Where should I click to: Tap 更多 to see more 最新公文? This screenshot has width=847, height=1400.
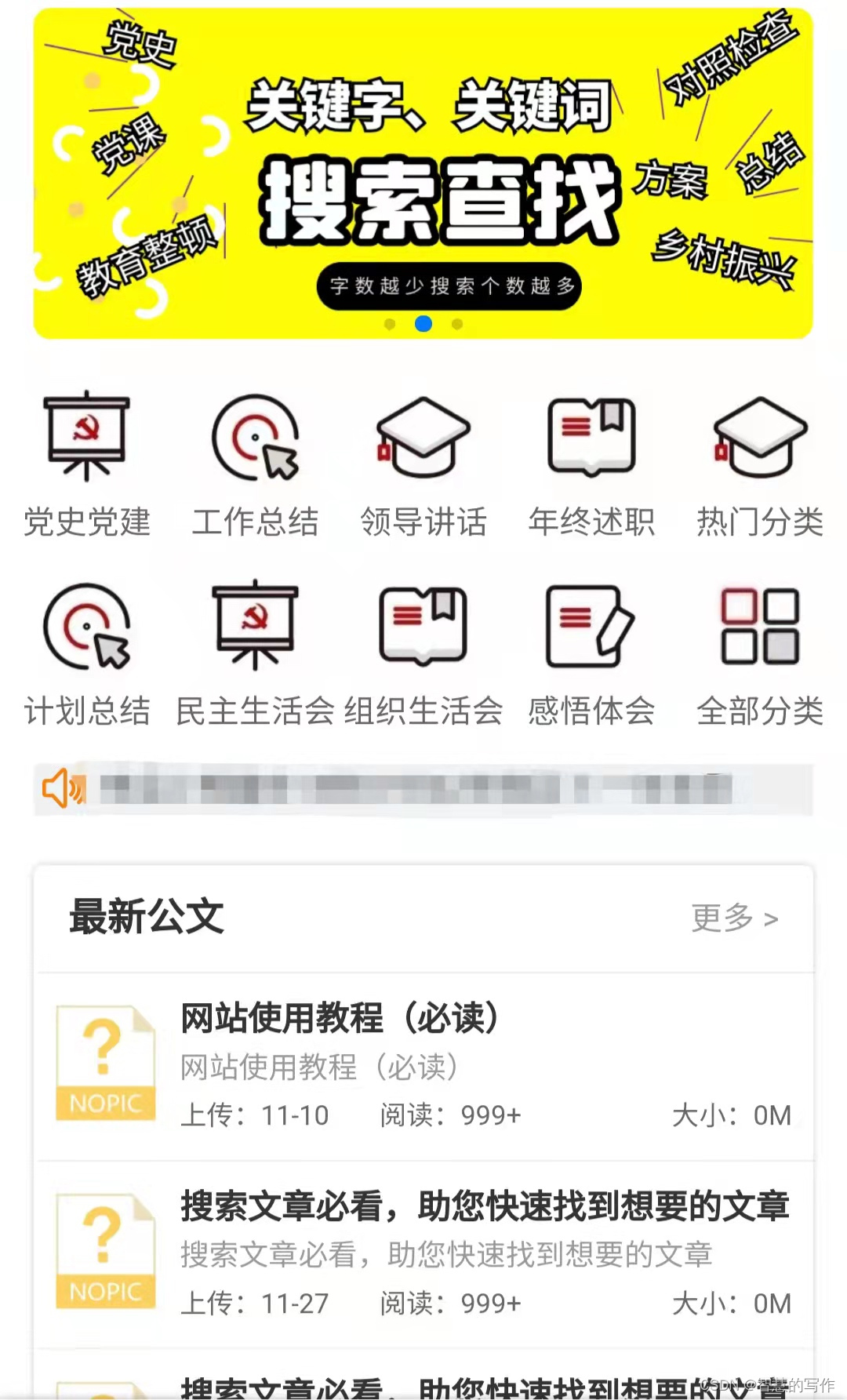(x=734, y=918)
